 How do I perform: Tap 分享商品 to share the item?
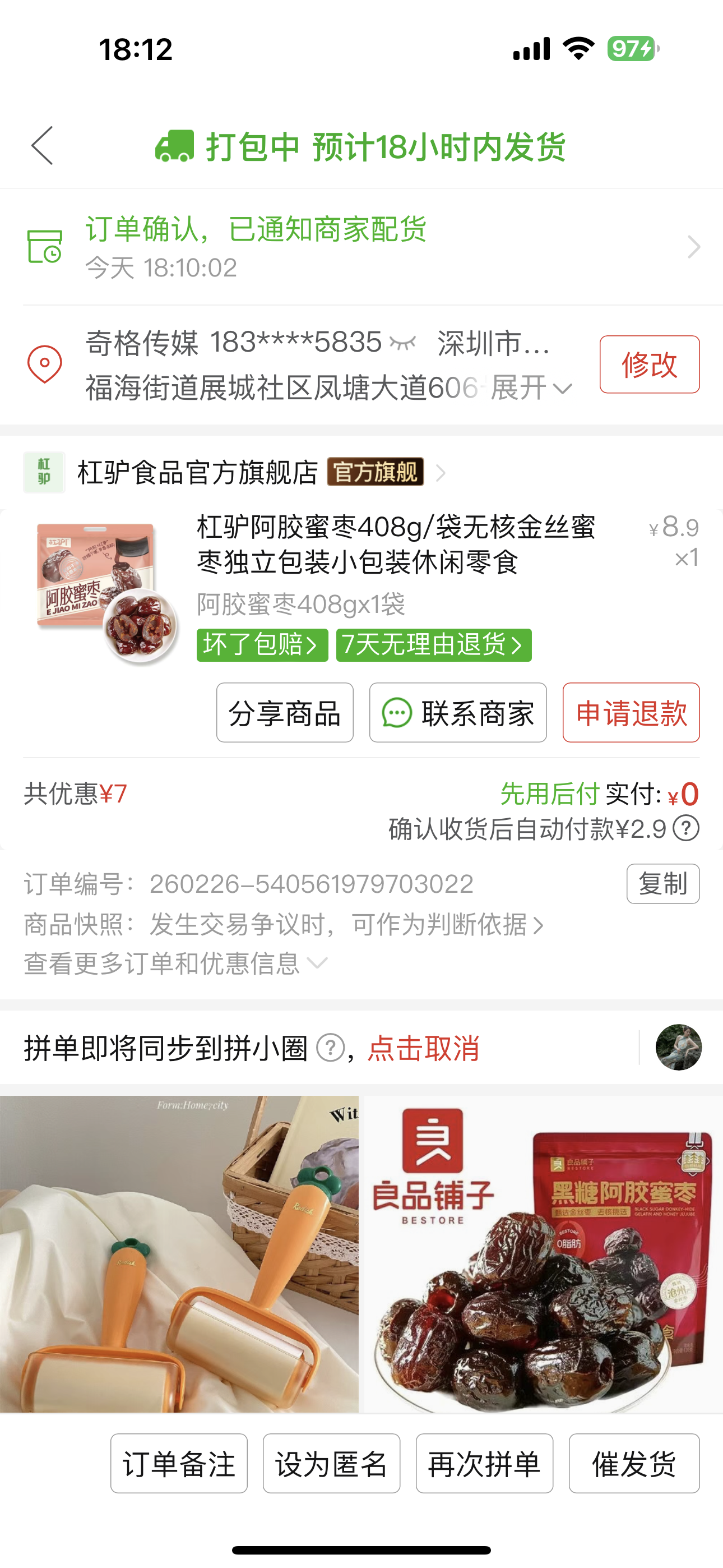(285, 713)
